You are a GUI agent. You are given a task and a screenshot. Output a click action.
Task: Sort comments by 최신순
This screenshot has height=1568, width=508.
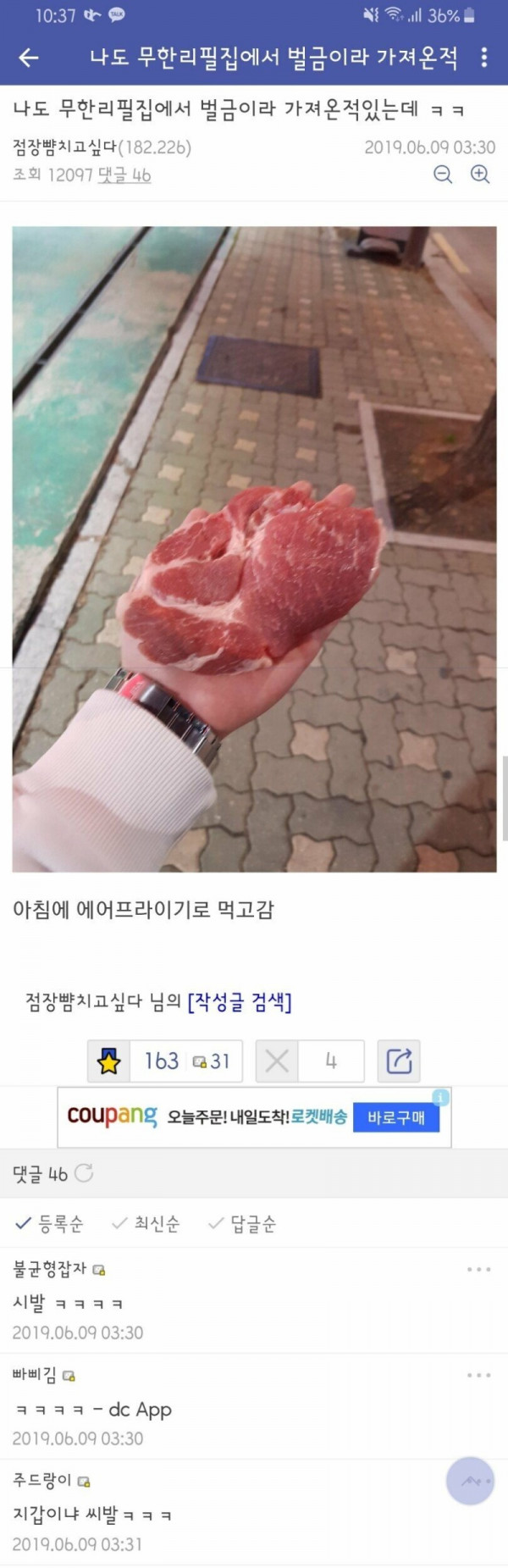point(146,1223)
